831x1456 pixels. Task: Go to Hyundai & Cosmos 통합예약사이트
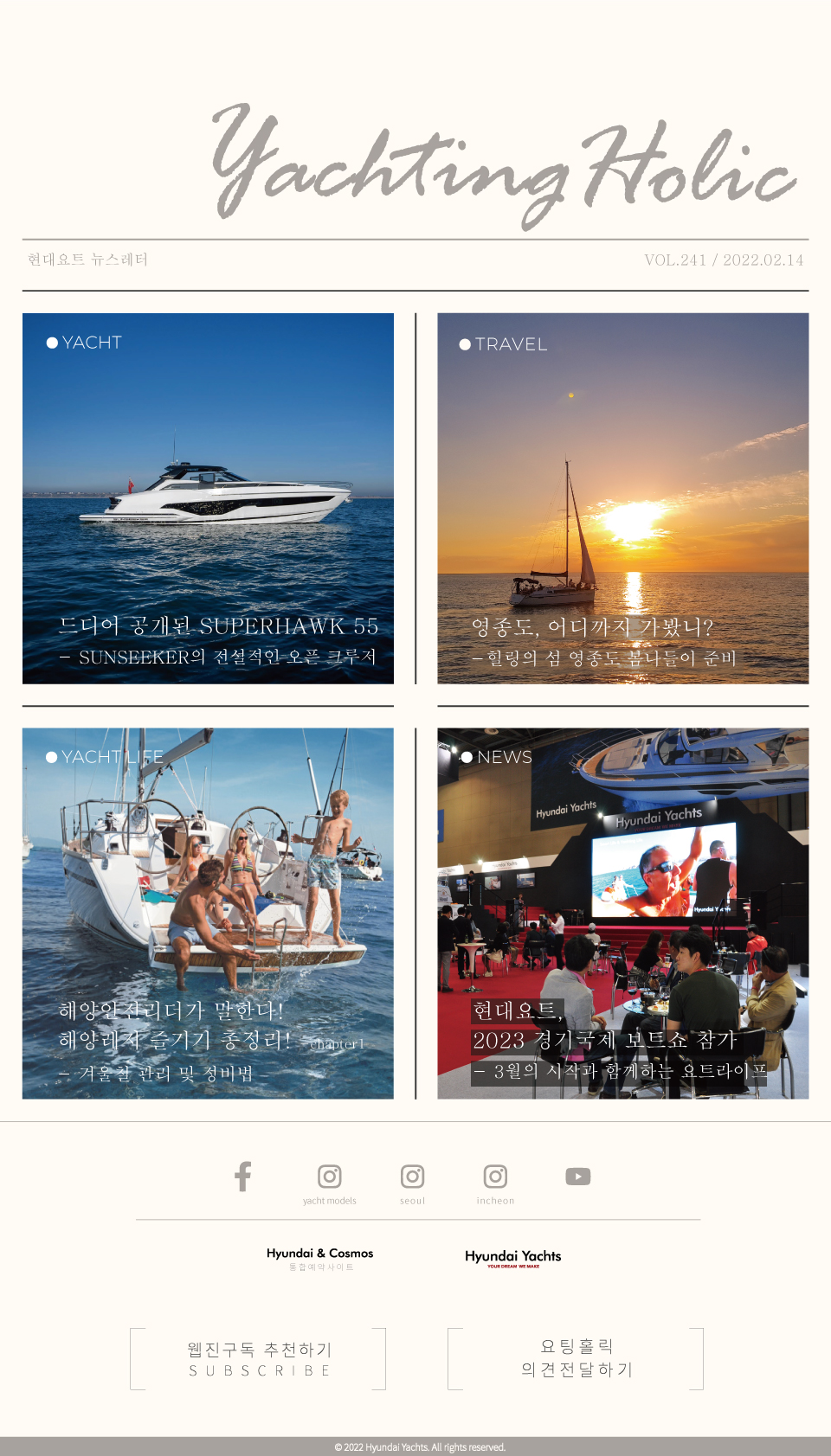click(320, 1259)
